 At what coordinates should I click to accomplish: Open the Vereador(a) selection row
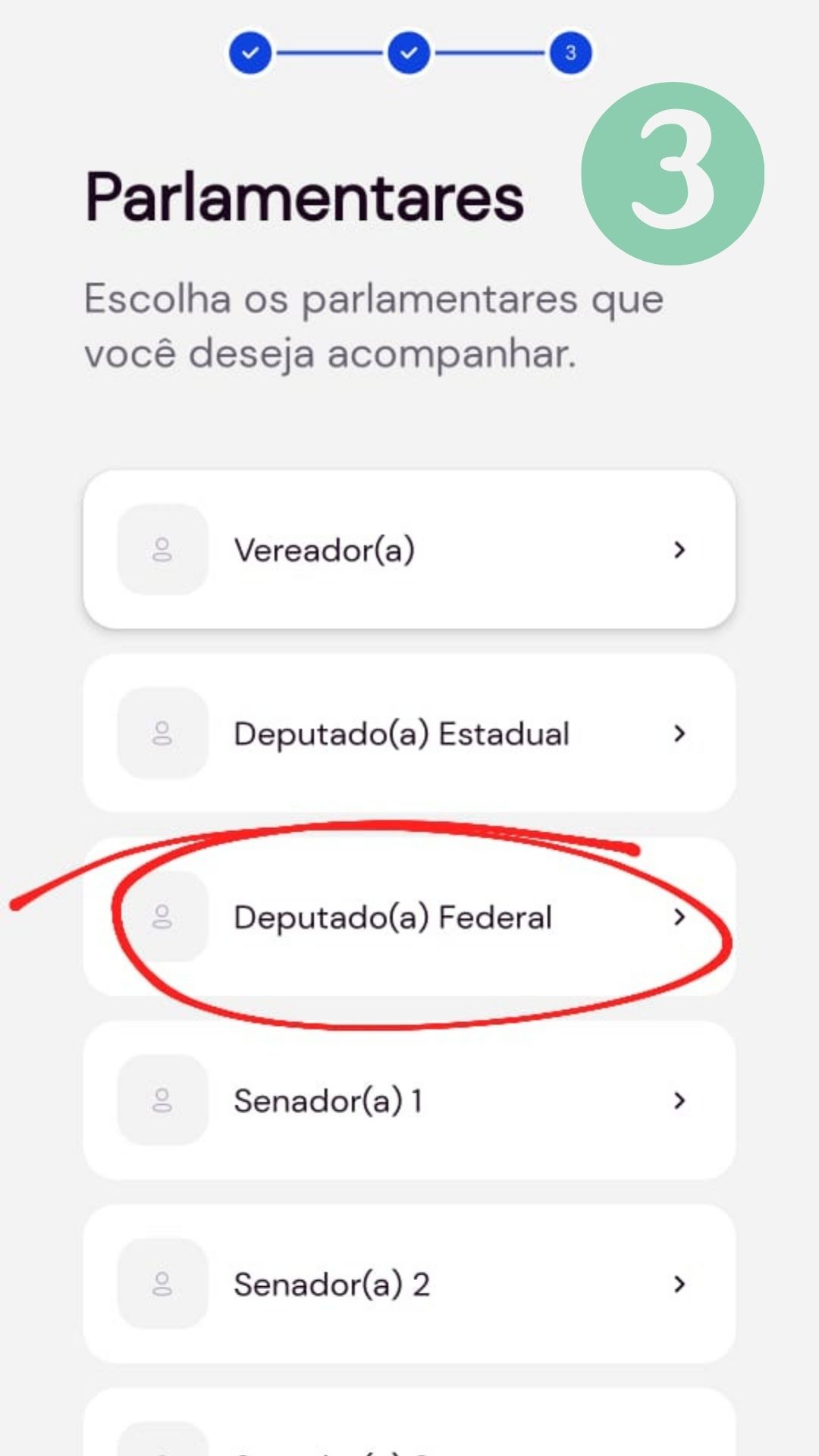click(409, 550)
